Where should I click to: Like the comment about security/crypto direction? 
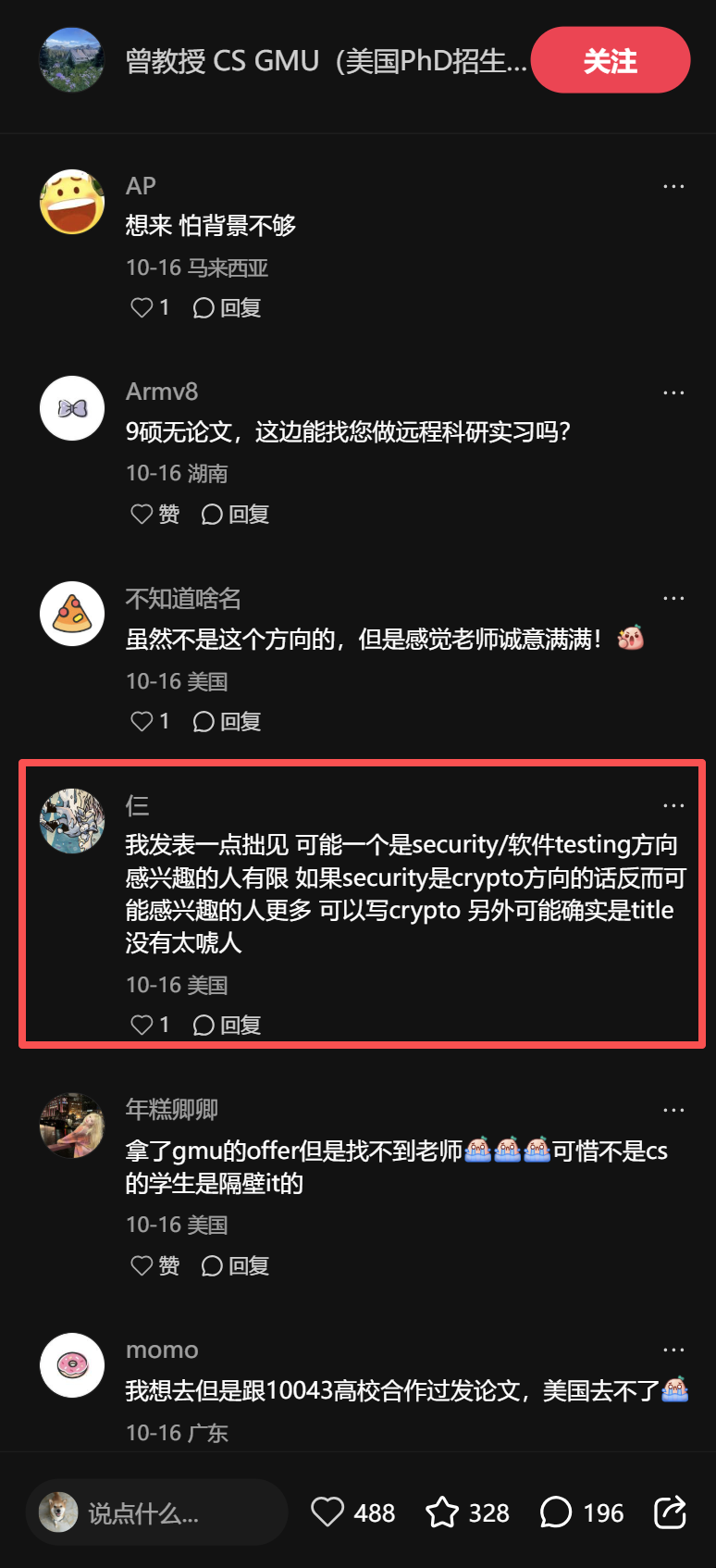[142, 1025]
